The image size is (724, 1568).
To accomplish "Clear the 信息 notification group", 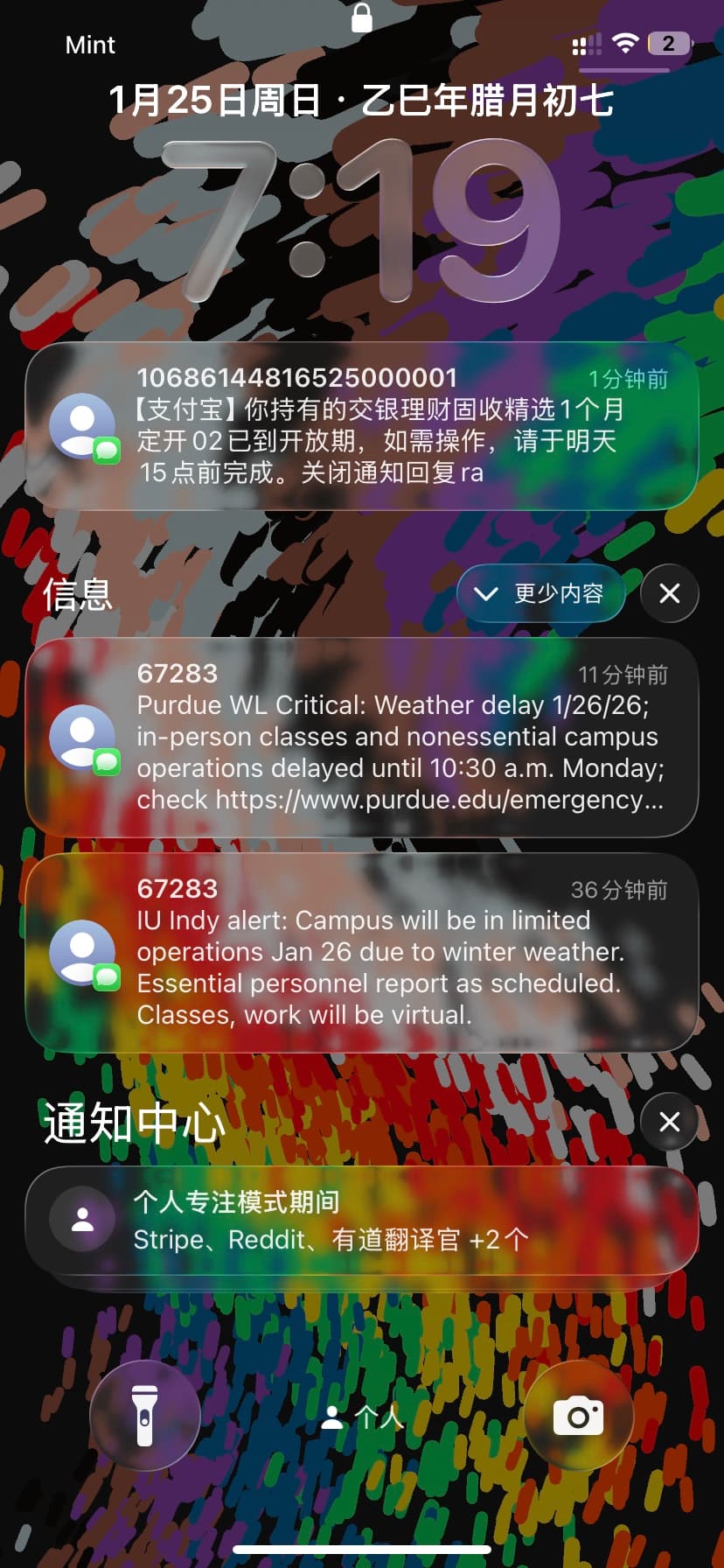I will click(x=669, y=594).
